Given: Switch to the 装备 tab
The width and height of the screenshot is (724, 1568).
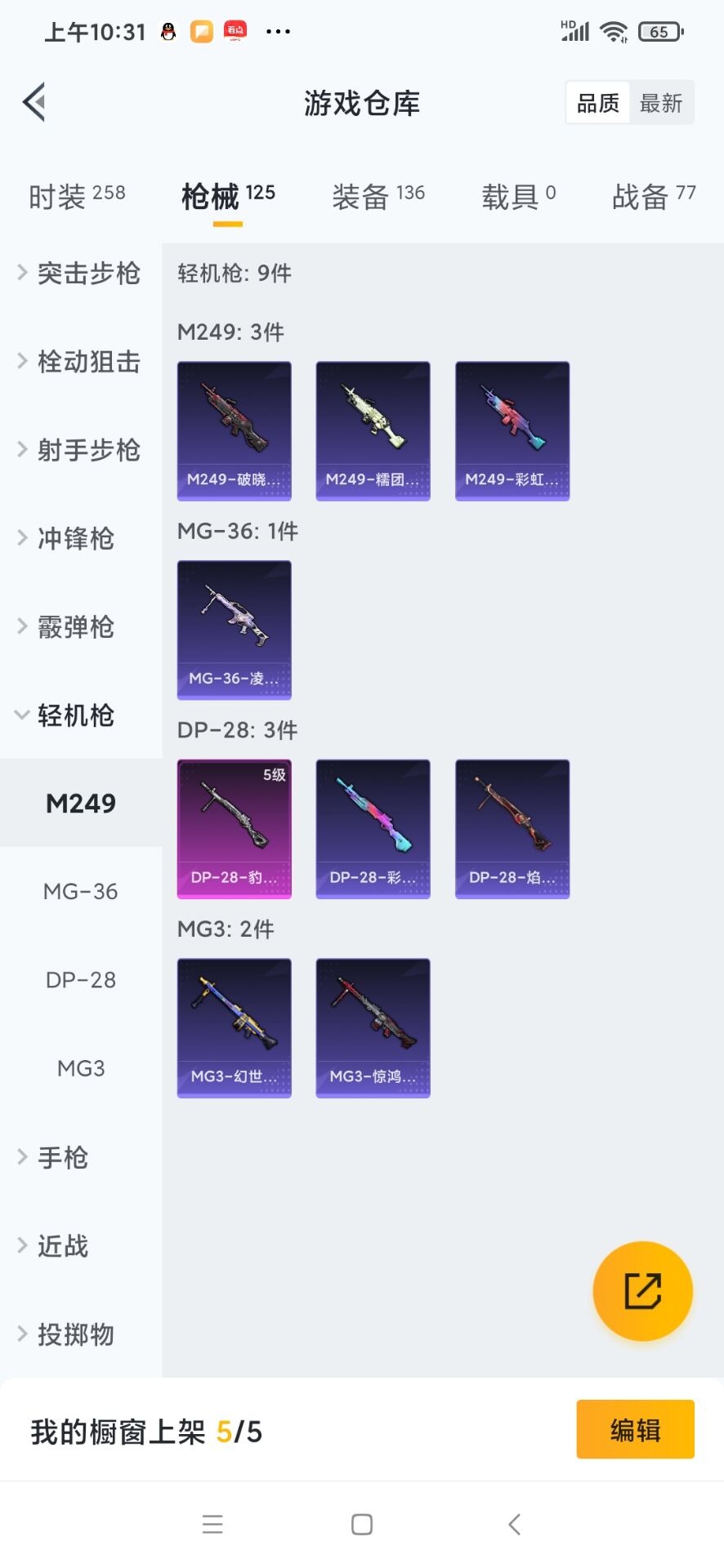Looking at the screenshot, I should pyautogui.click(x=378, y=196).
